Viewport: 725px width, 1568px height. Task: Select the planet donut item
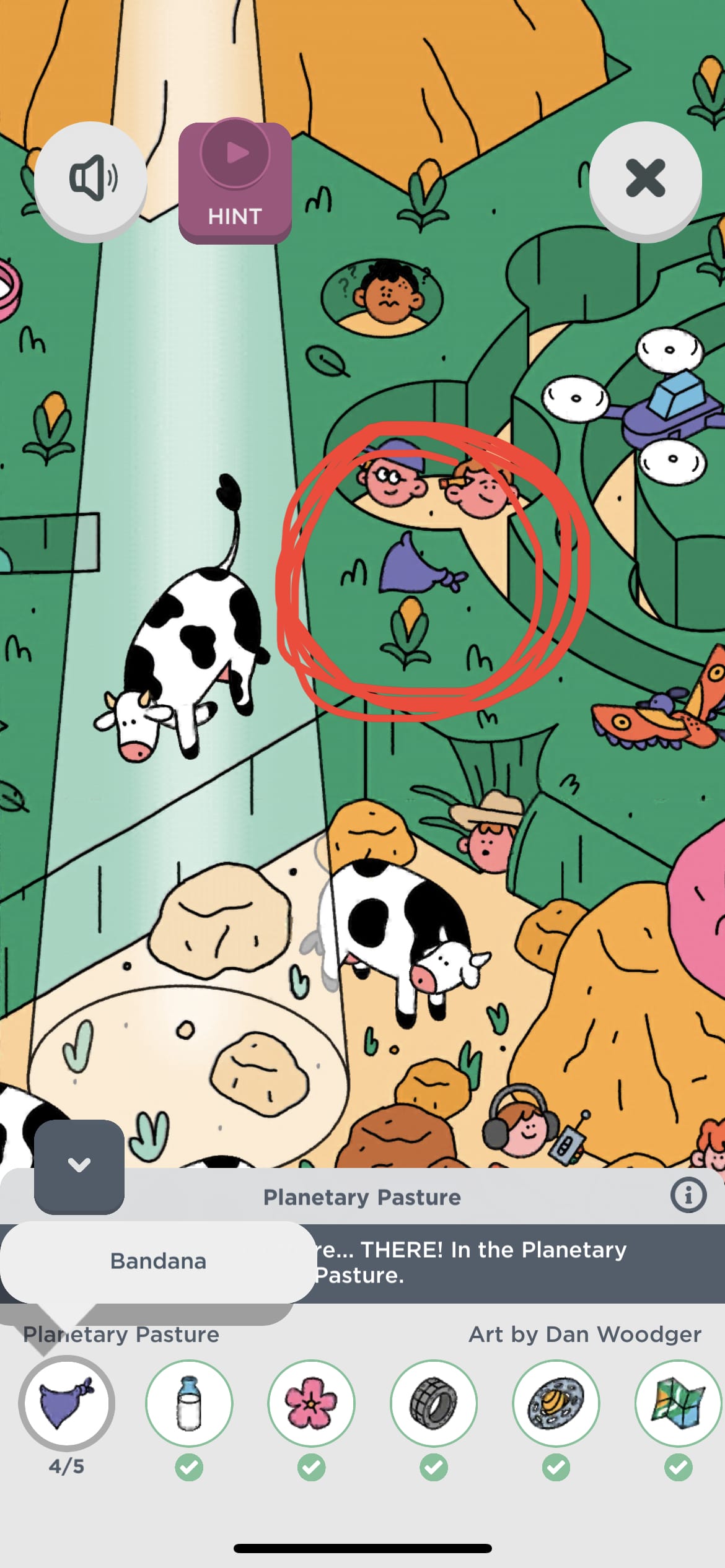[556, 1403]
